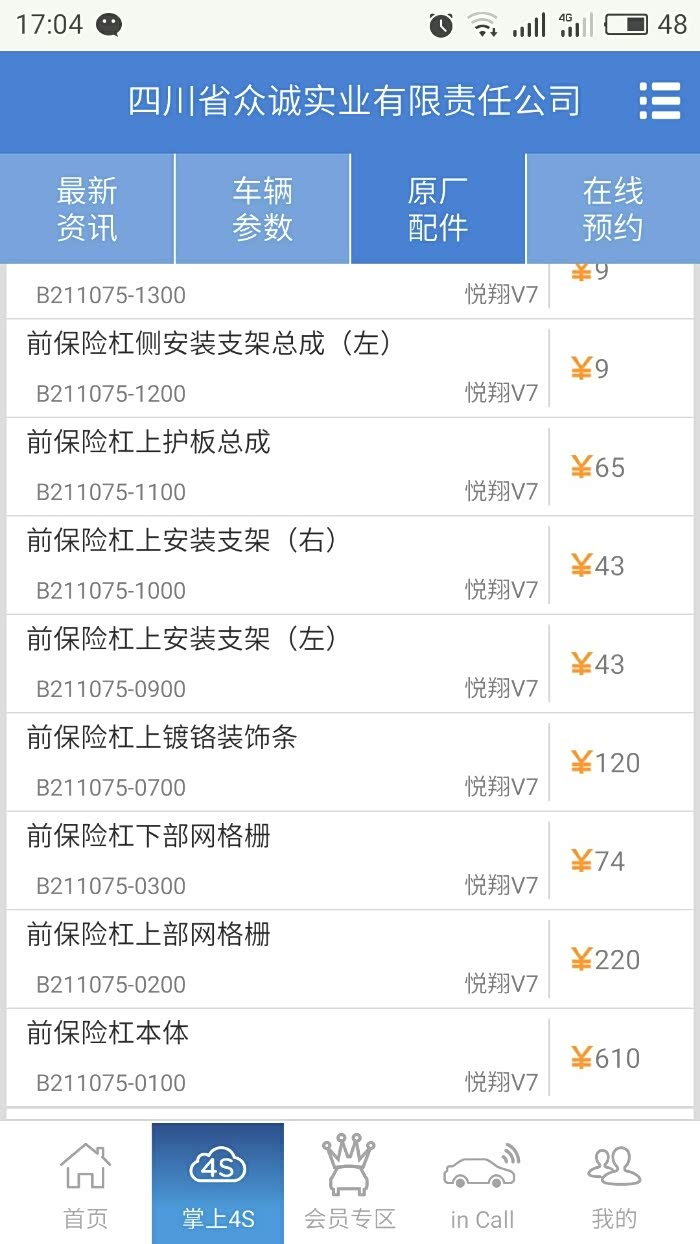Select part 前保险杠上安装支架（左）
The width and height of the screenshot is (700, 1244).
[x=280, y=663]
